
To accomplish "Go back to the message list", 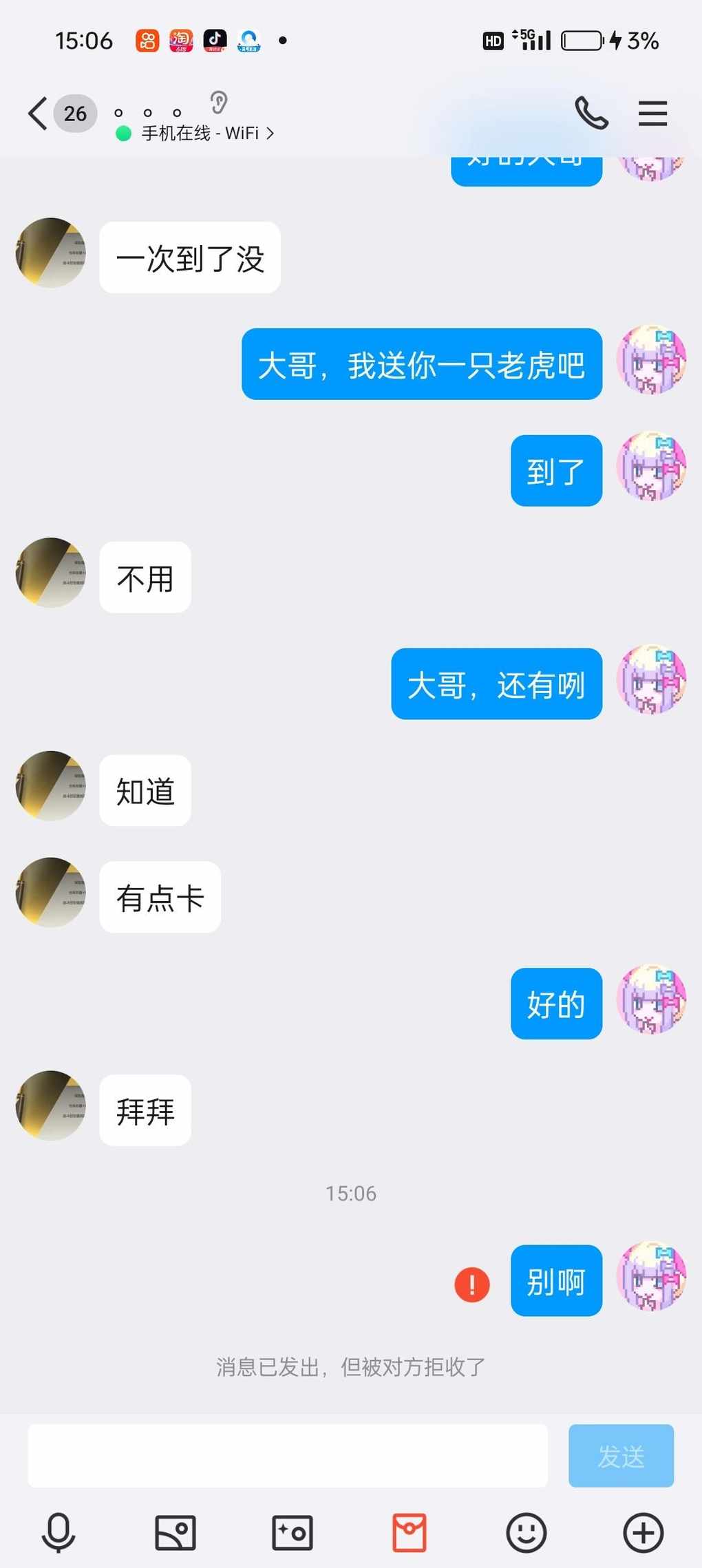I will coord(38,114).
